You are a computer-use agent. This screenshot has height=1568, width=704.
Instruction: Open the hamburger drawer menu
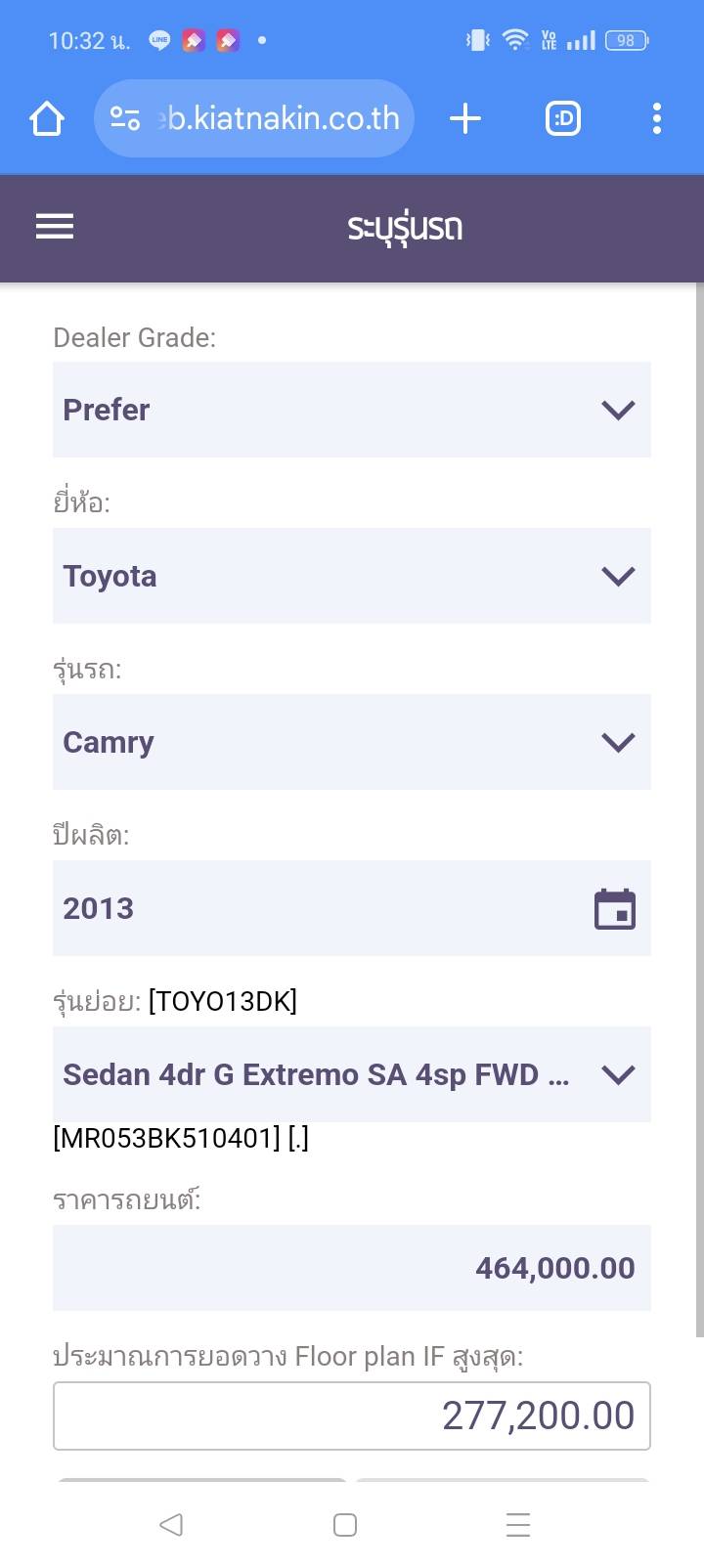pyautogui.click(x=55, y=227)
